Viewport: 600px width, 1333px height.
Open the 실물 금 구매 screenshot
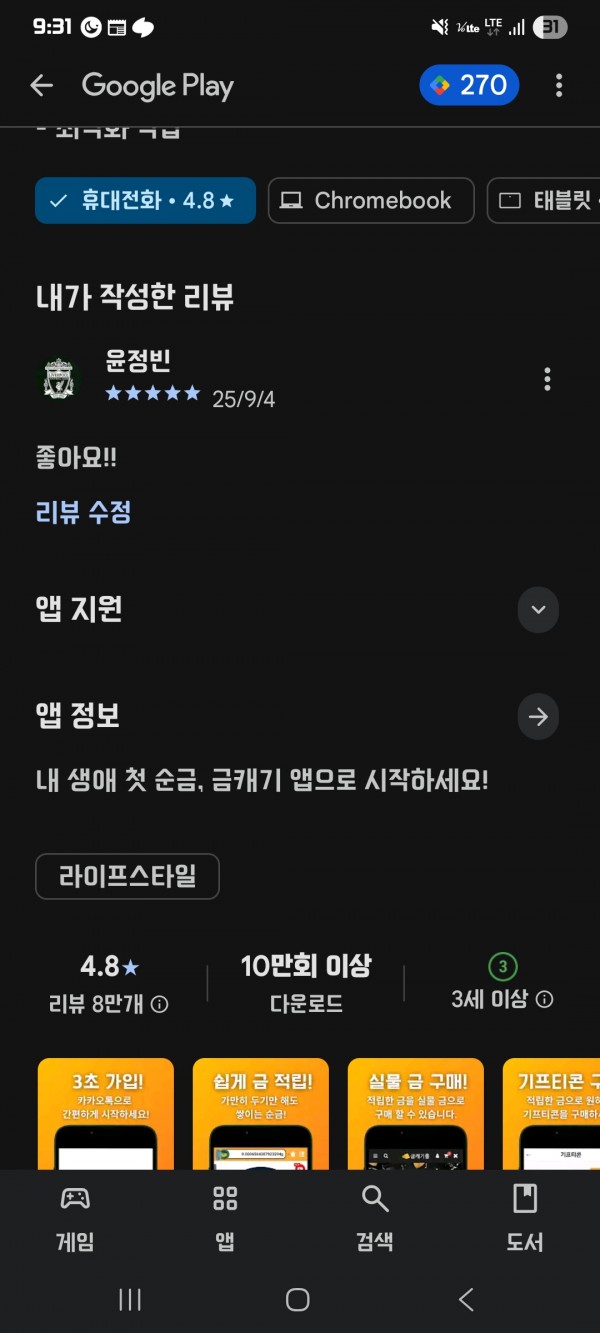416,1114
